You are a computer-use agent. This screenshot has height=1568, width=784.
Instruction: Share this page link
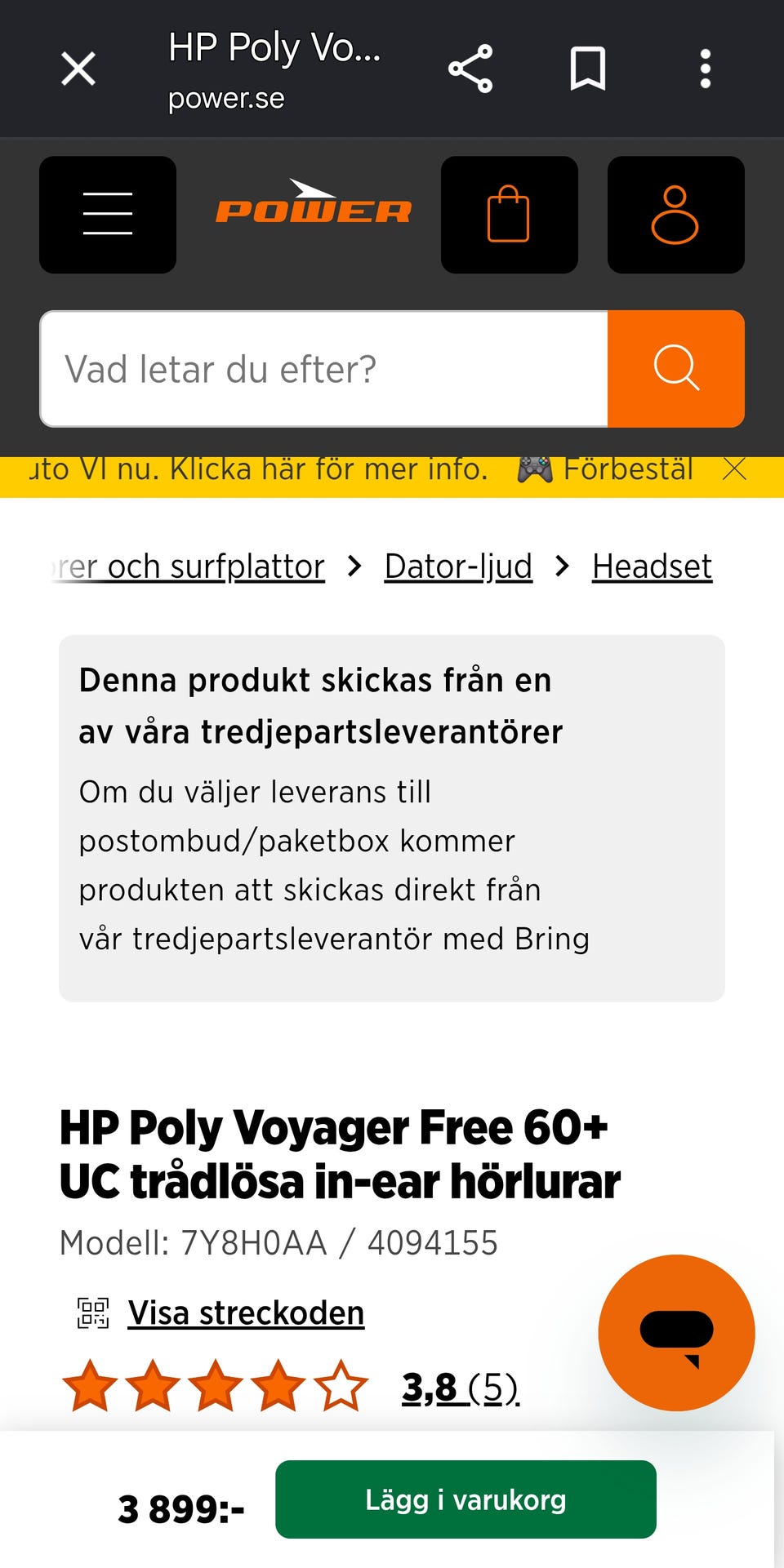470,69
